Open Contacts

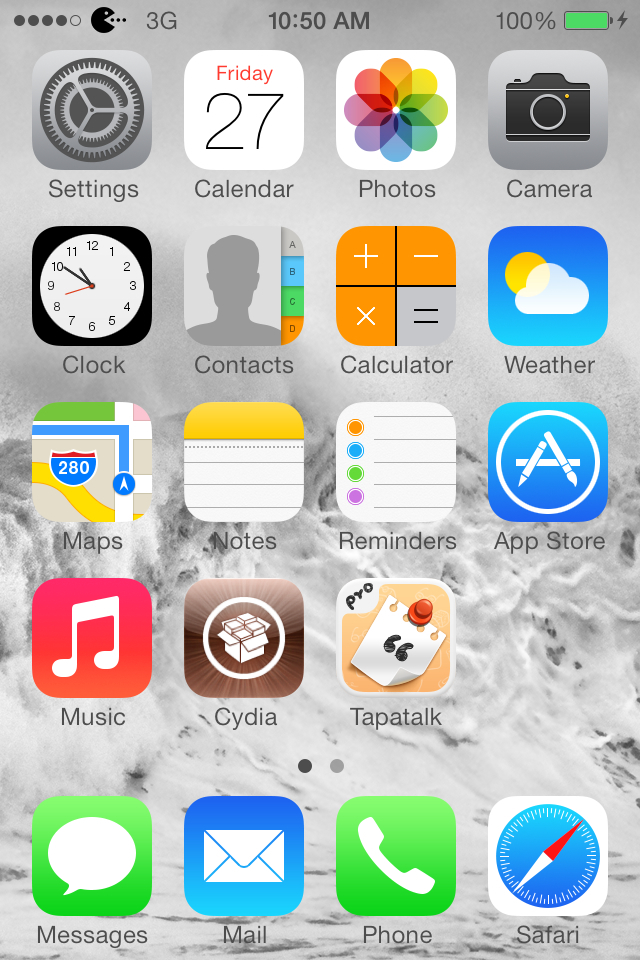[x=244, y=286]
